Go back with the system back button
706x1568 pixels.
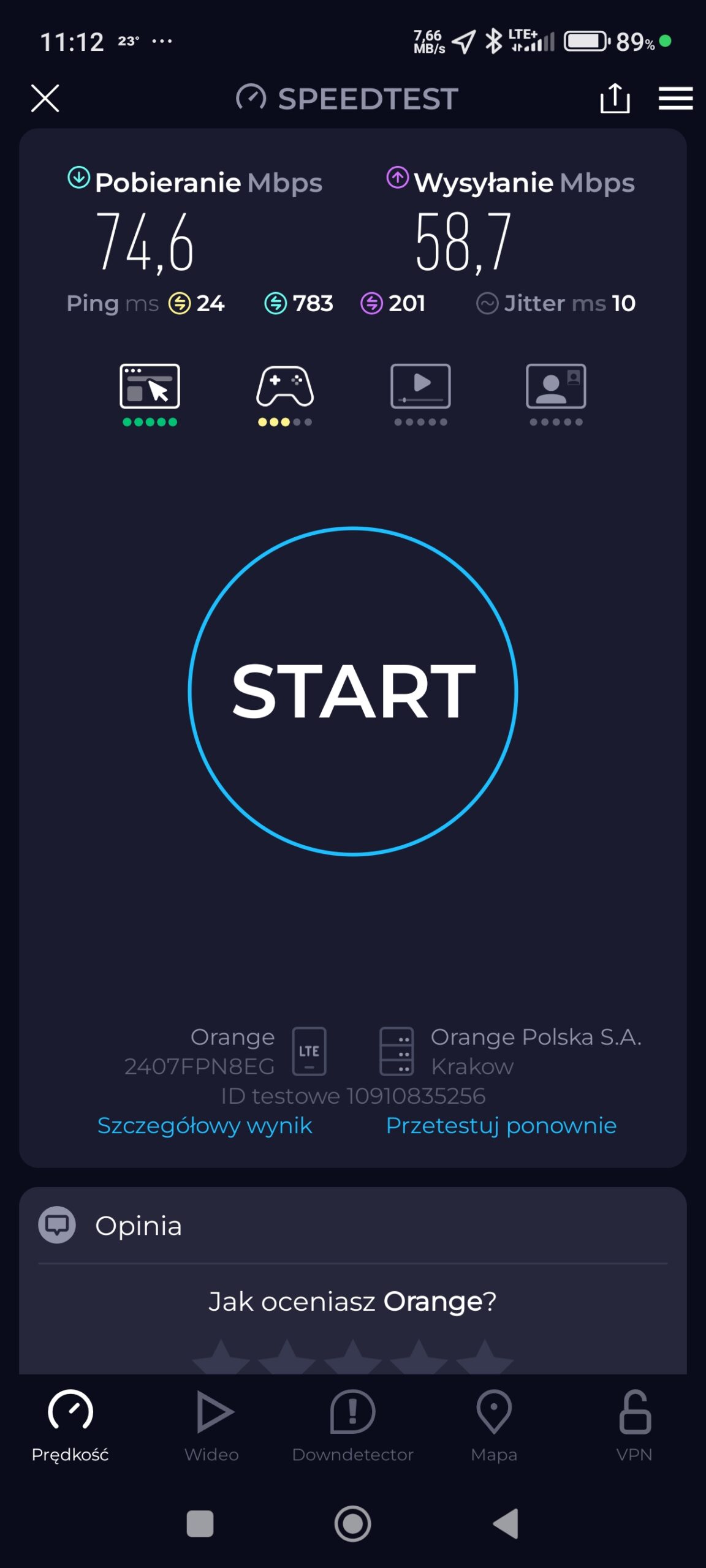(x=506, y=1523)
